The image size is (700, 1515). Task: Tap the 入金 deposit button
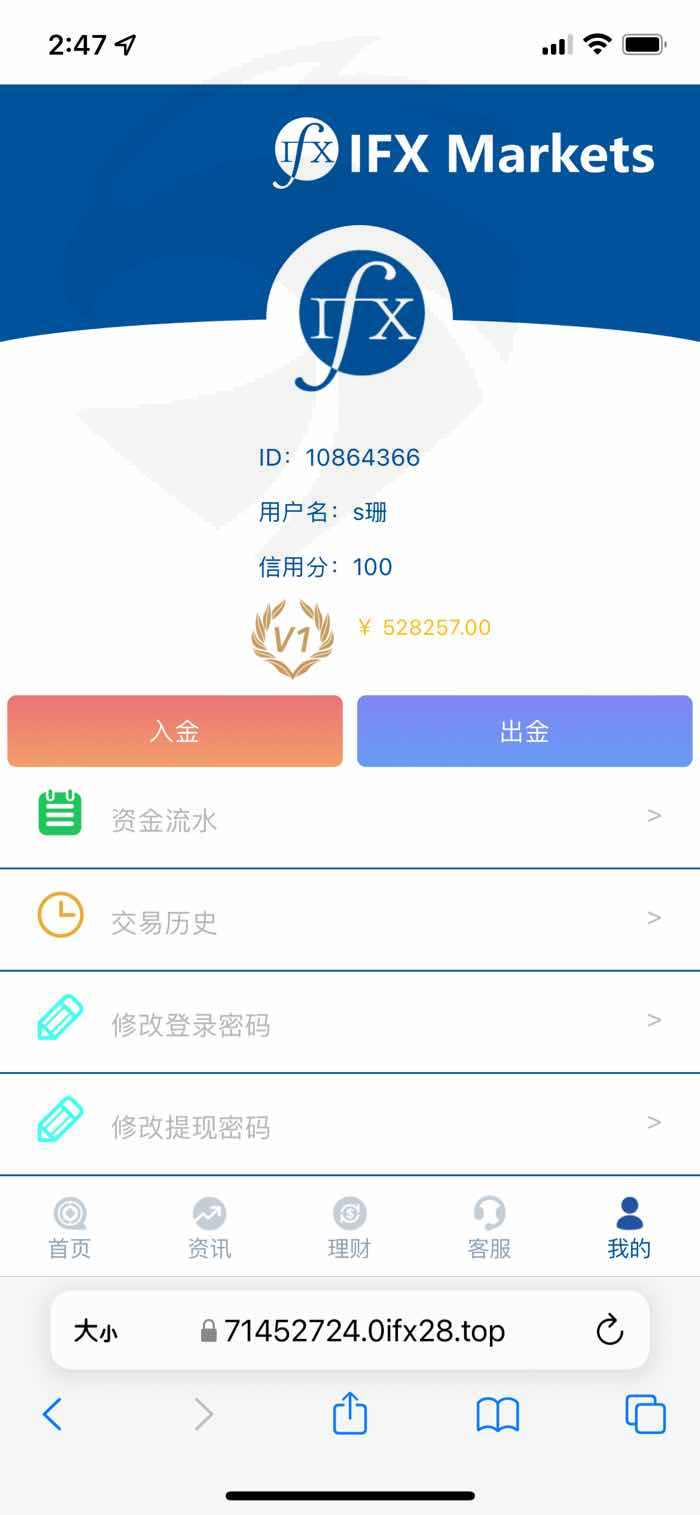[x=175, y=731]
